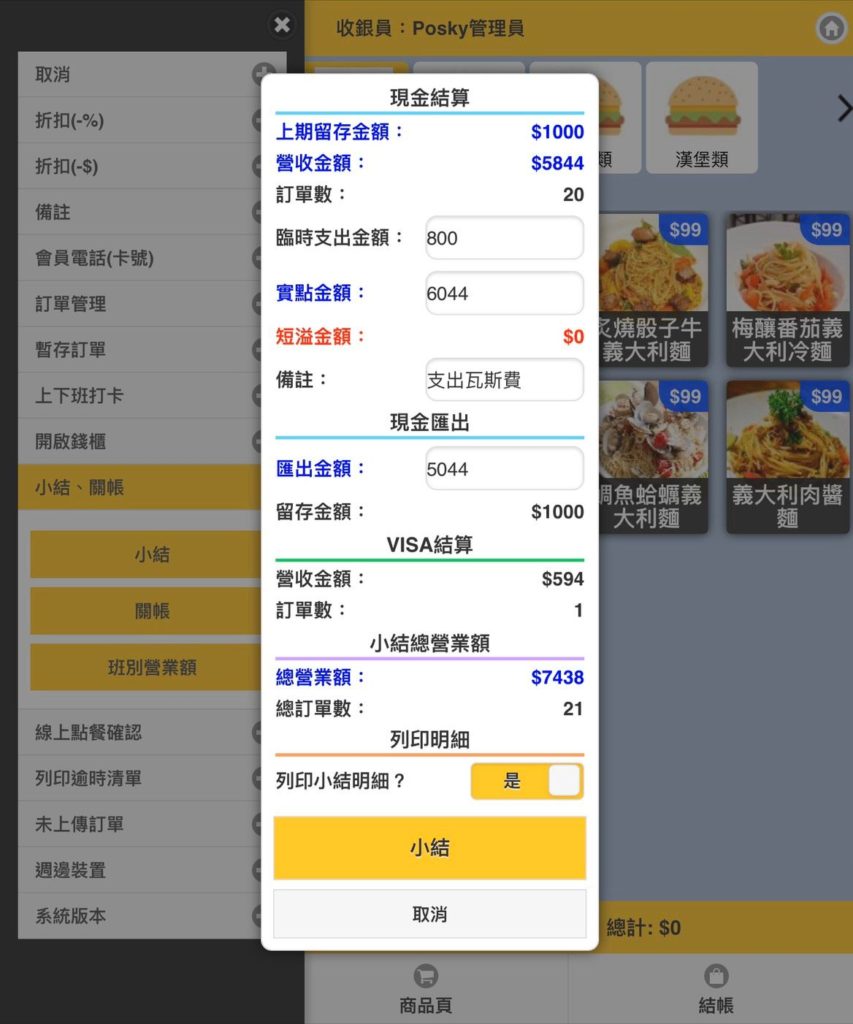Edit the 實點金額 field
Screen dimensions: 853x1024
[x=504, y=293]
